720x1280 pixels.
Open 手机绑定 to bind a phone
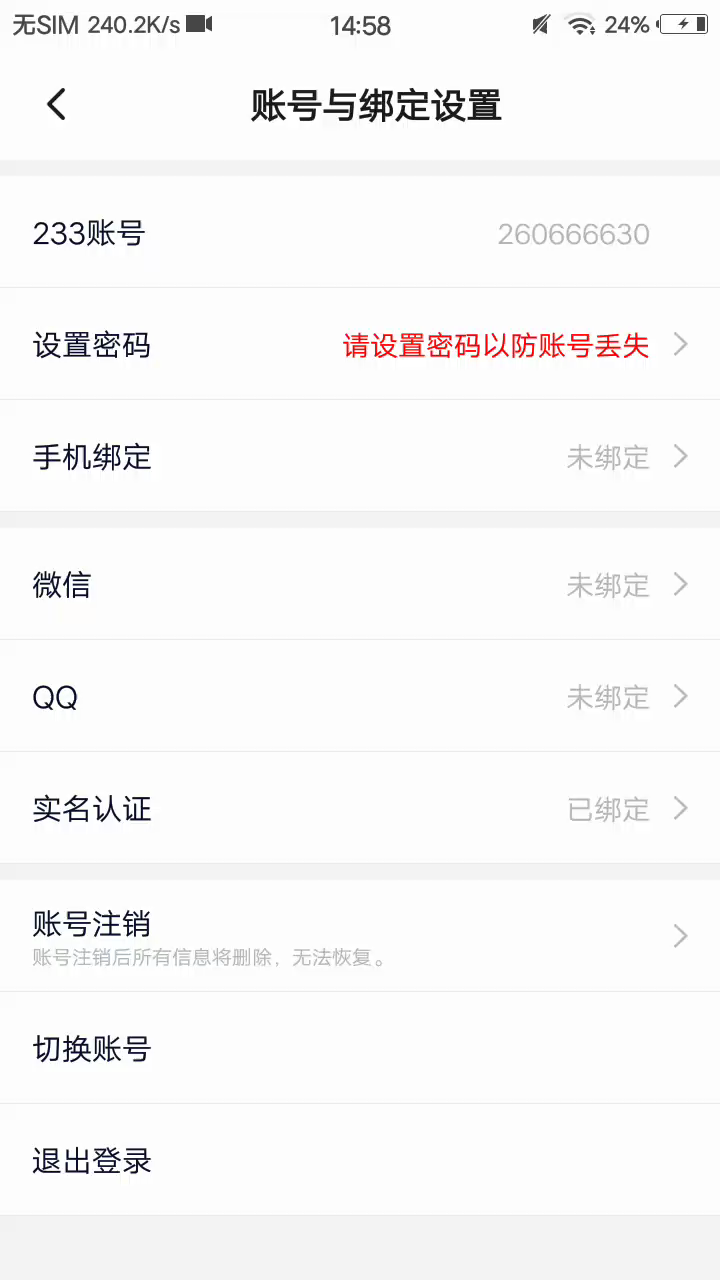tap(360, 457)
